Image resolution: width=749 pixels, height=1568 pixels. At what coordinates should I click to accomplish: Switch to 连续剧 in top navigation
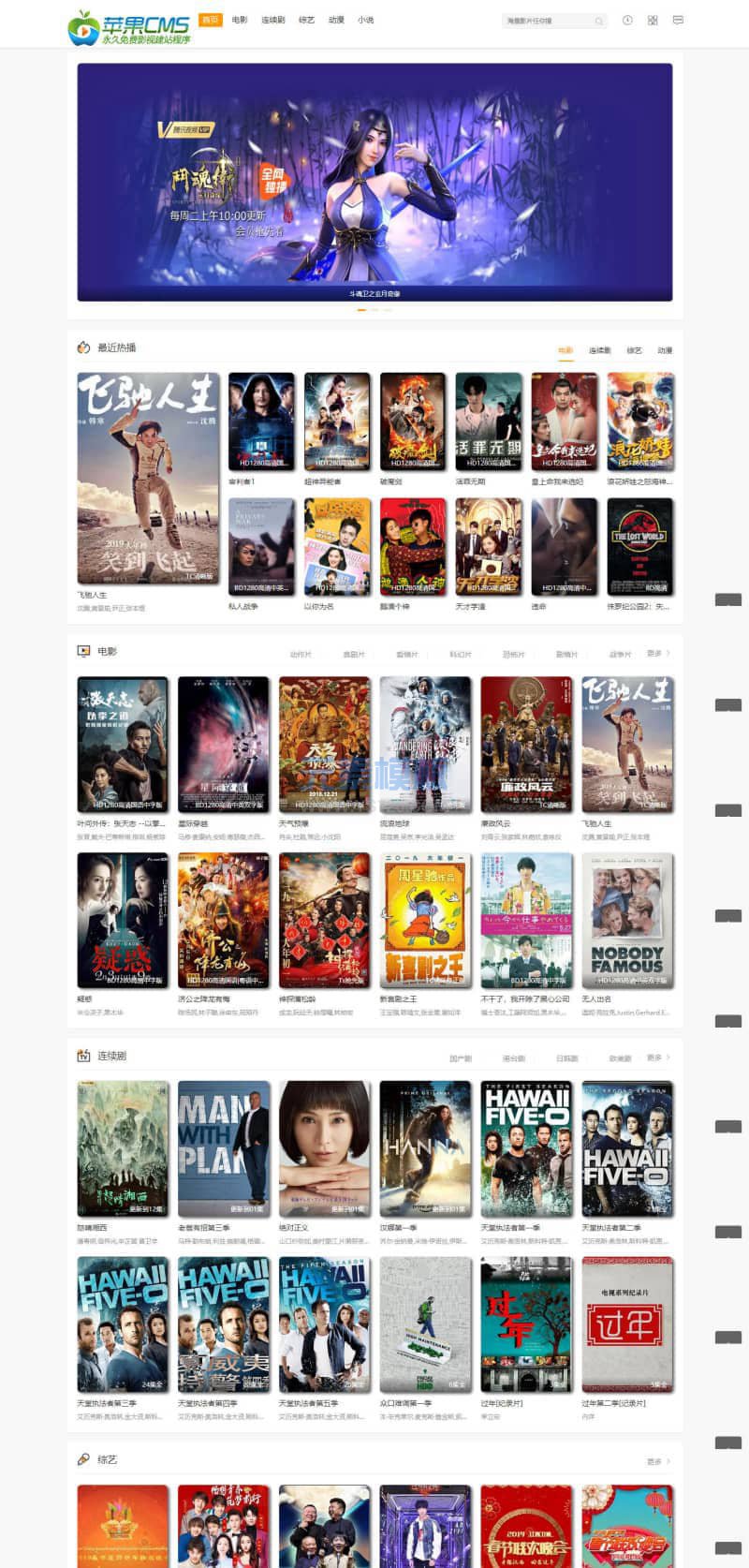tap(272, 20)
